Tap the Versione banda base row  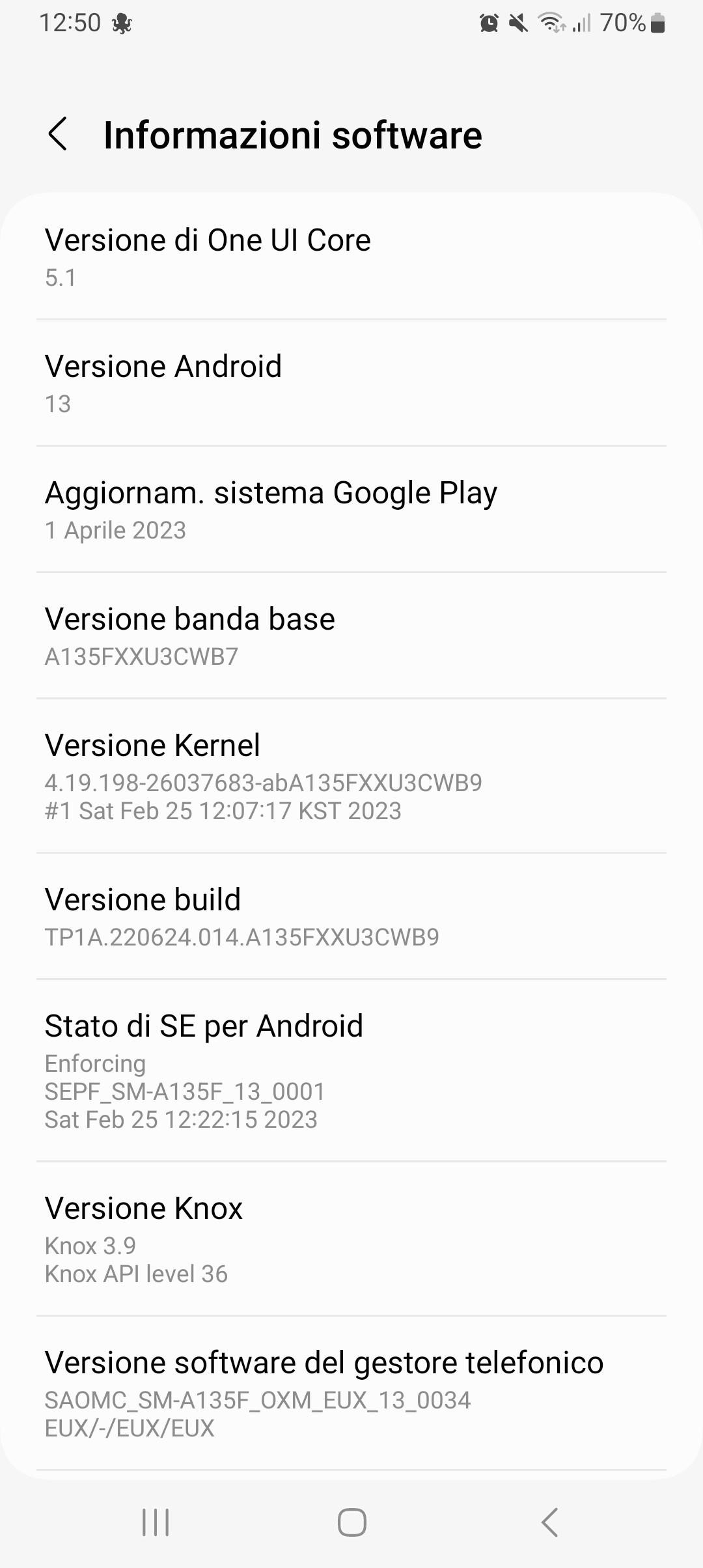(x=351, y=636)
